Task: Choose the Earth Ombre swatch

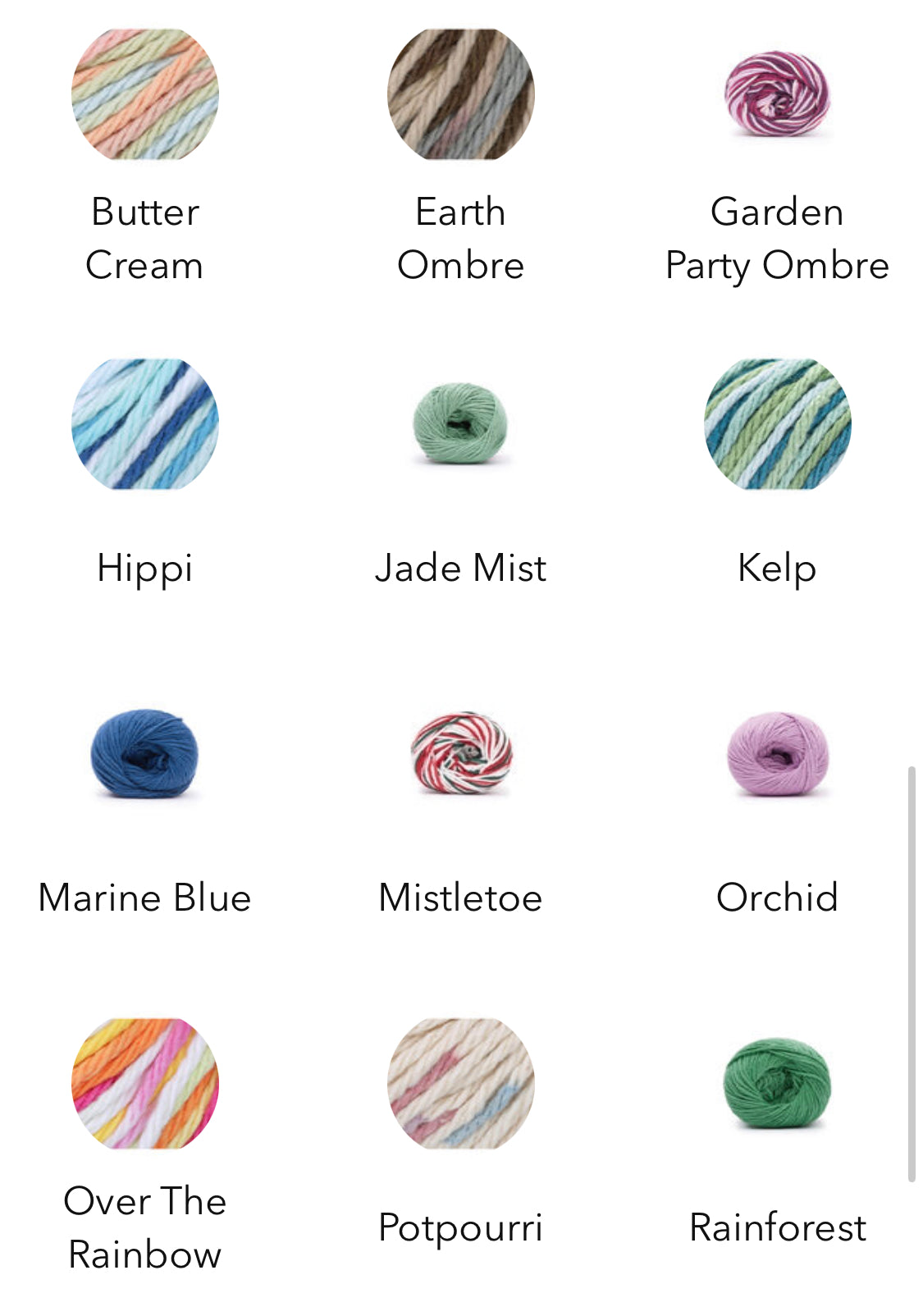Action: (x=460, y=94)
